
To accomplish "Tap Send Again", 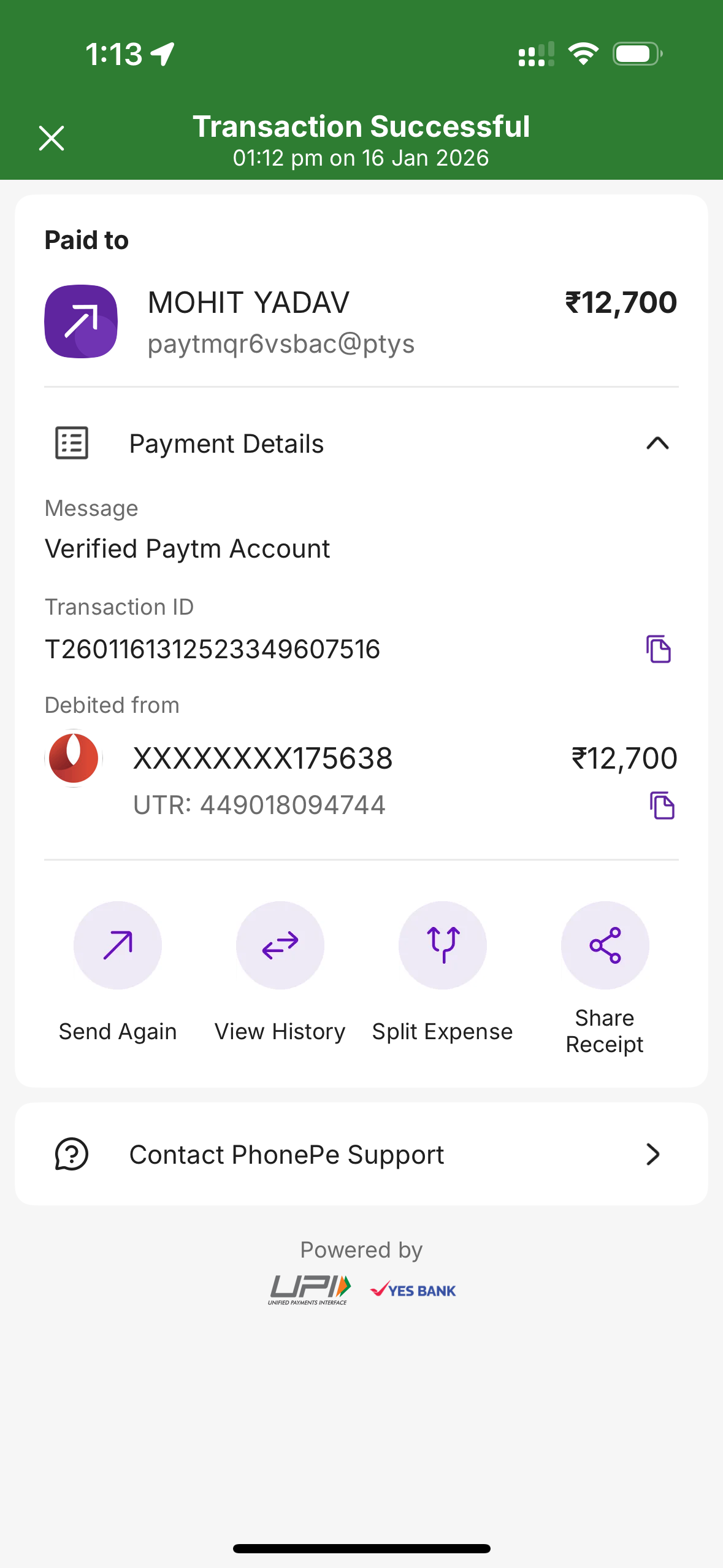I will click(118, 945).
